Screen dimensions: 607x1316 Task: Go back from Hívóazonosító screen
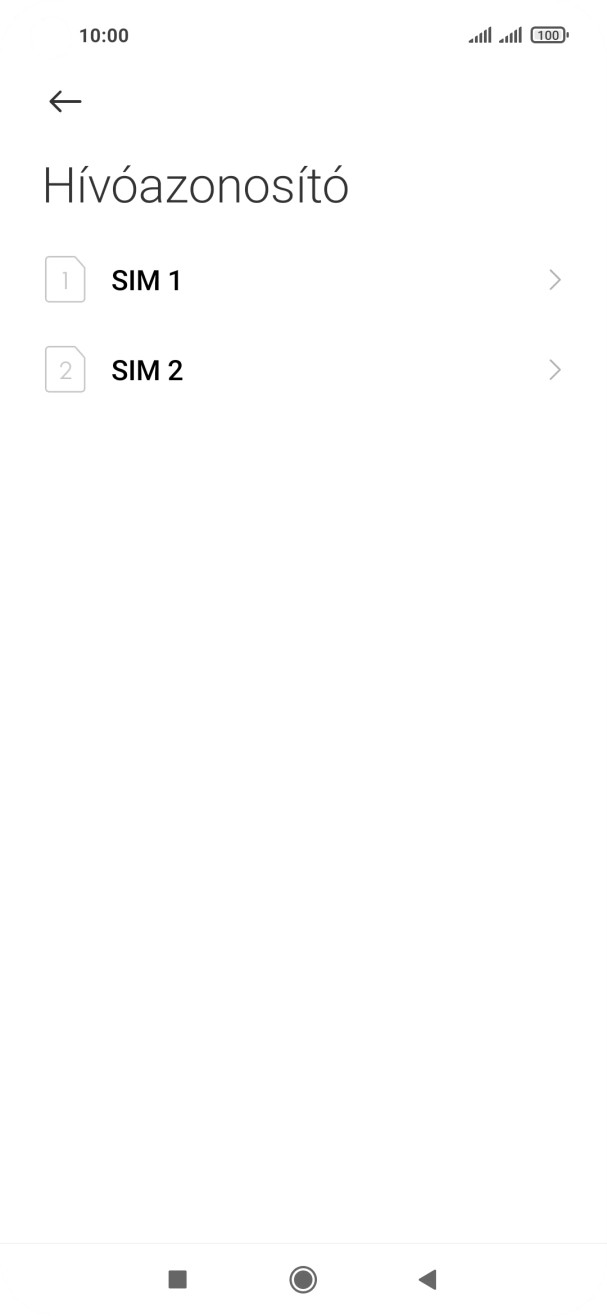(65, 101)
